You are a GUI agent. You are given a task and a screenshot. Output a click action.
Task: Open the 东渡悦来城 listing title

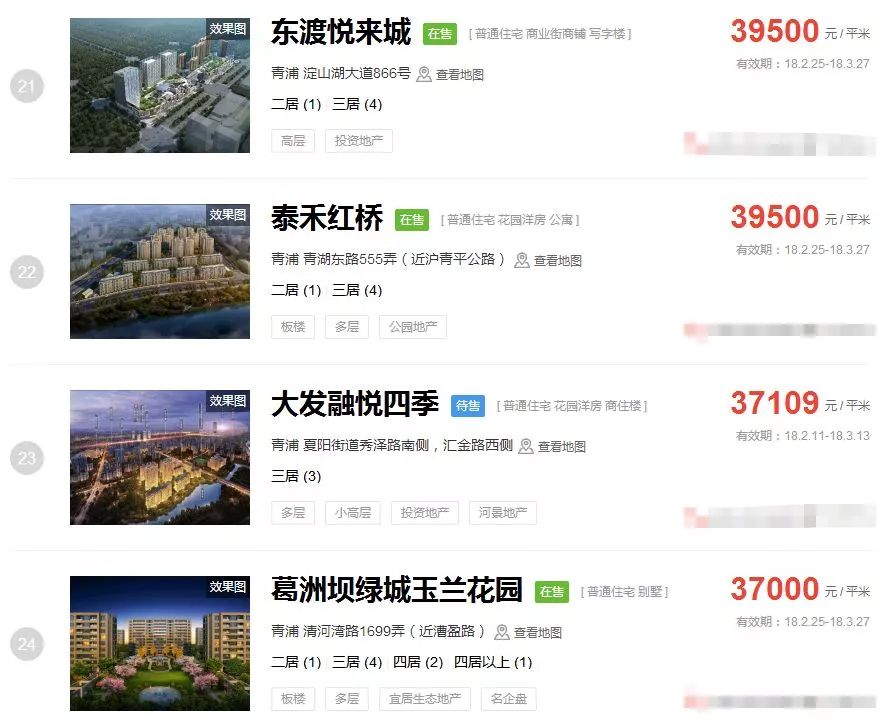click(x=340, y=33)
